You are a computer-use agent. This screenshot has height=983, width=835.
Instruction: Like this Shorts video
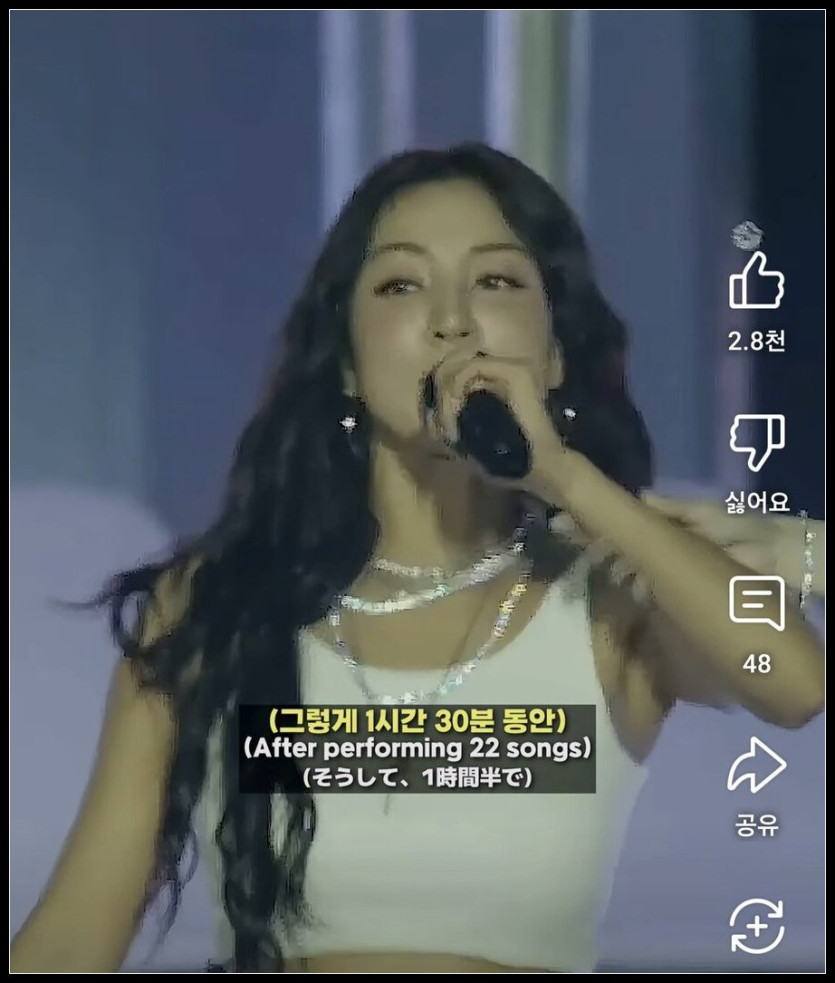(x=757, y=282)
